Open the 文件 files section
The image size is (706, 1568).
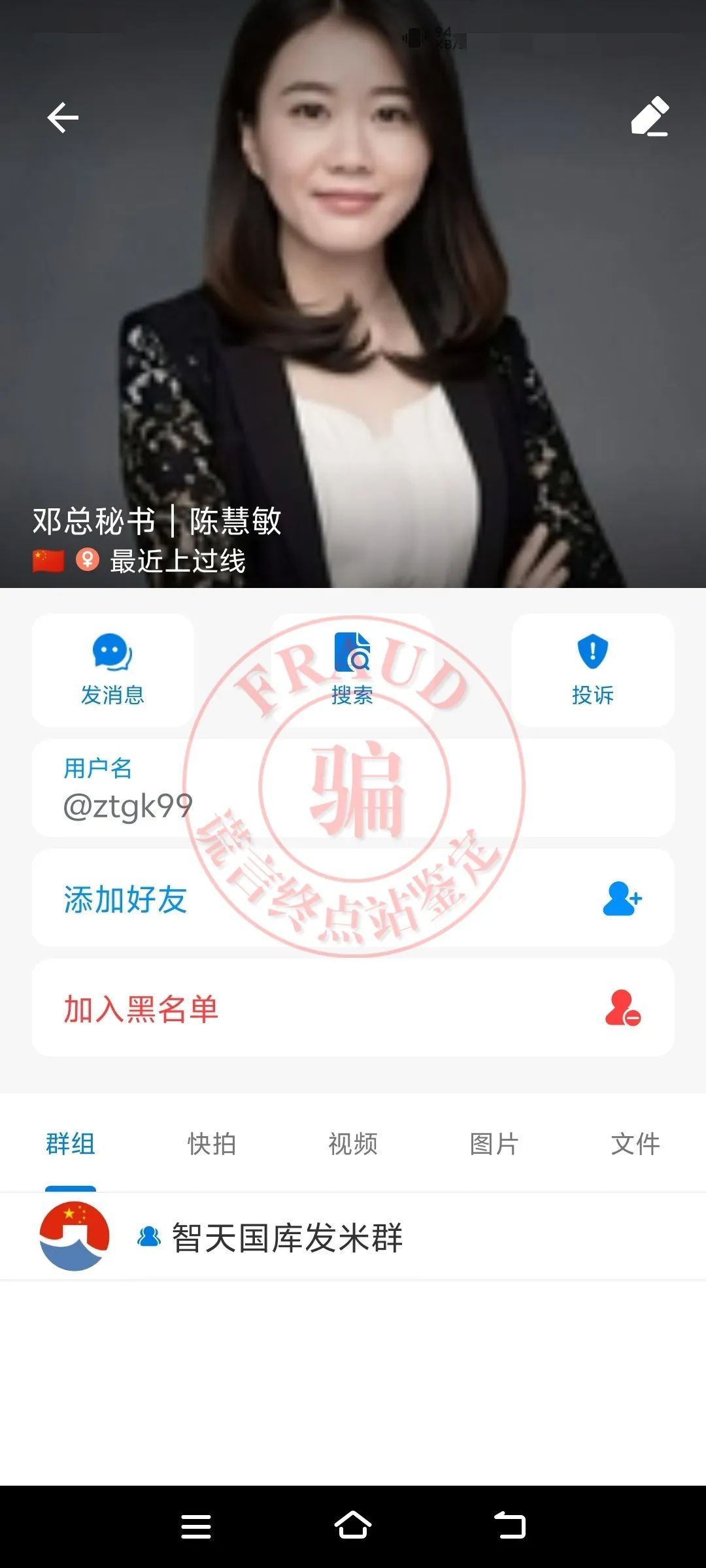pyautogui.click(x=637, y=1143)
